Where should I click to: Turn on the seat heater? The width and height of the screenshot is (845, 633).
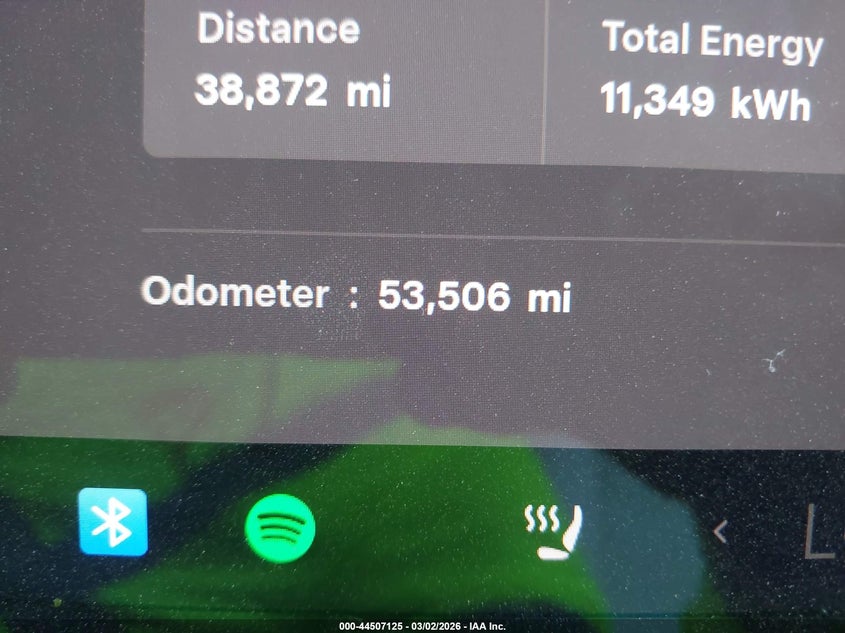(552, 531)
